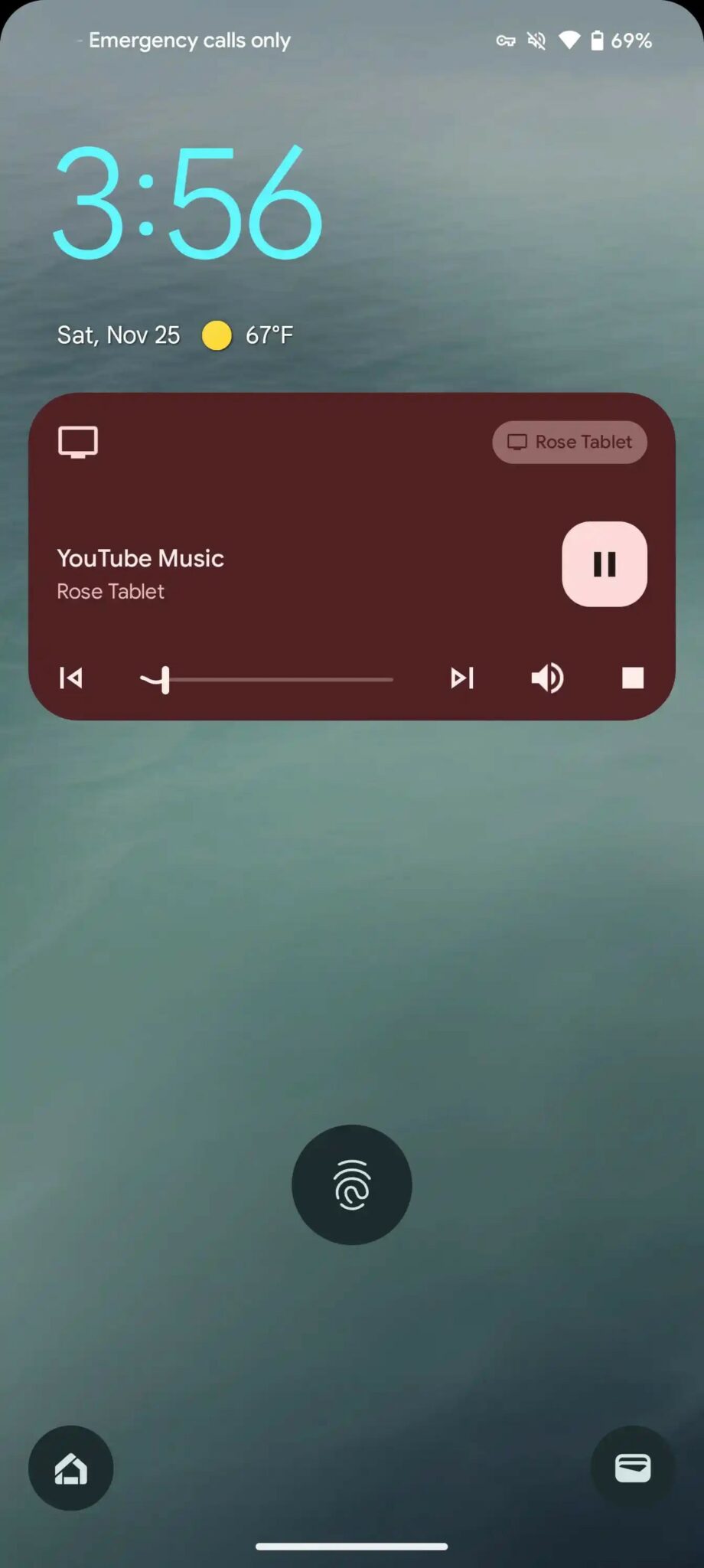The width and height of the screenshot is (704, 1568).
Task: Tap the Wi-Fi status icon
Action: 569,41
